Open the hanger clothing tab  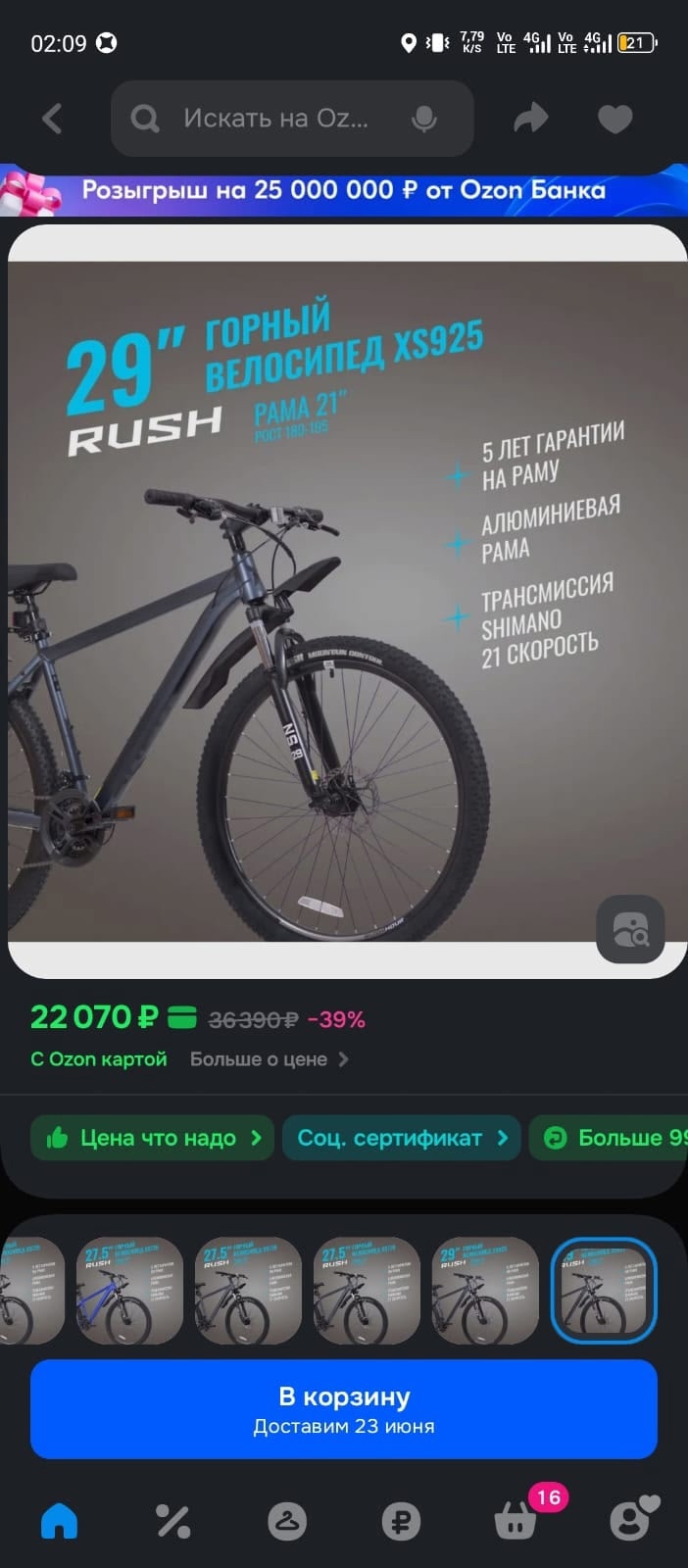(x=287, y=1521)
